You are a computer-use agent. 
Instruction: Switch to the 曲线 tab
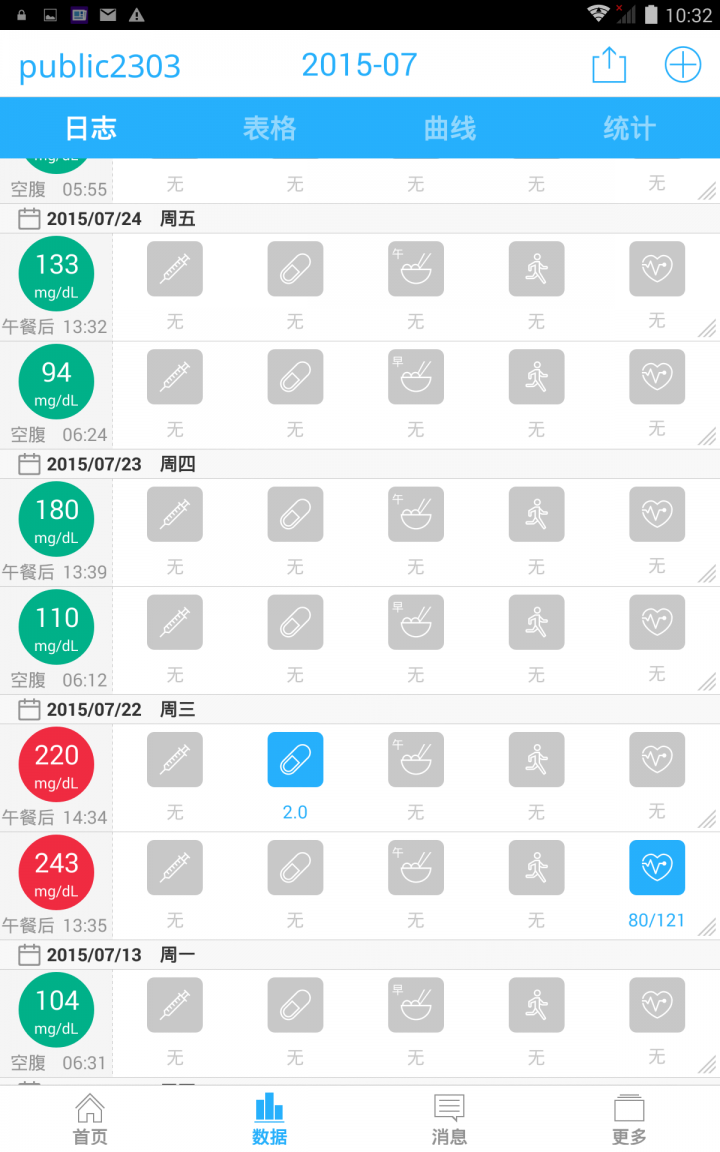click(450, 128)
